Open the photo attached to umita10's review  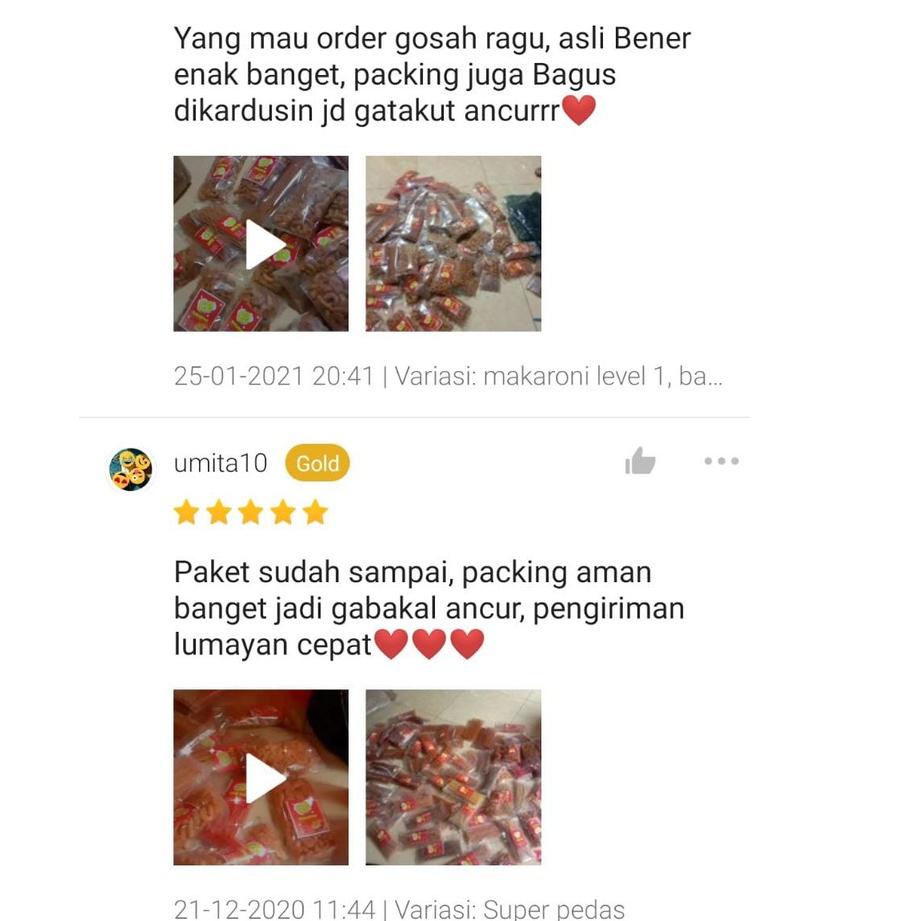pyautogui.click(x=453, y=777)
